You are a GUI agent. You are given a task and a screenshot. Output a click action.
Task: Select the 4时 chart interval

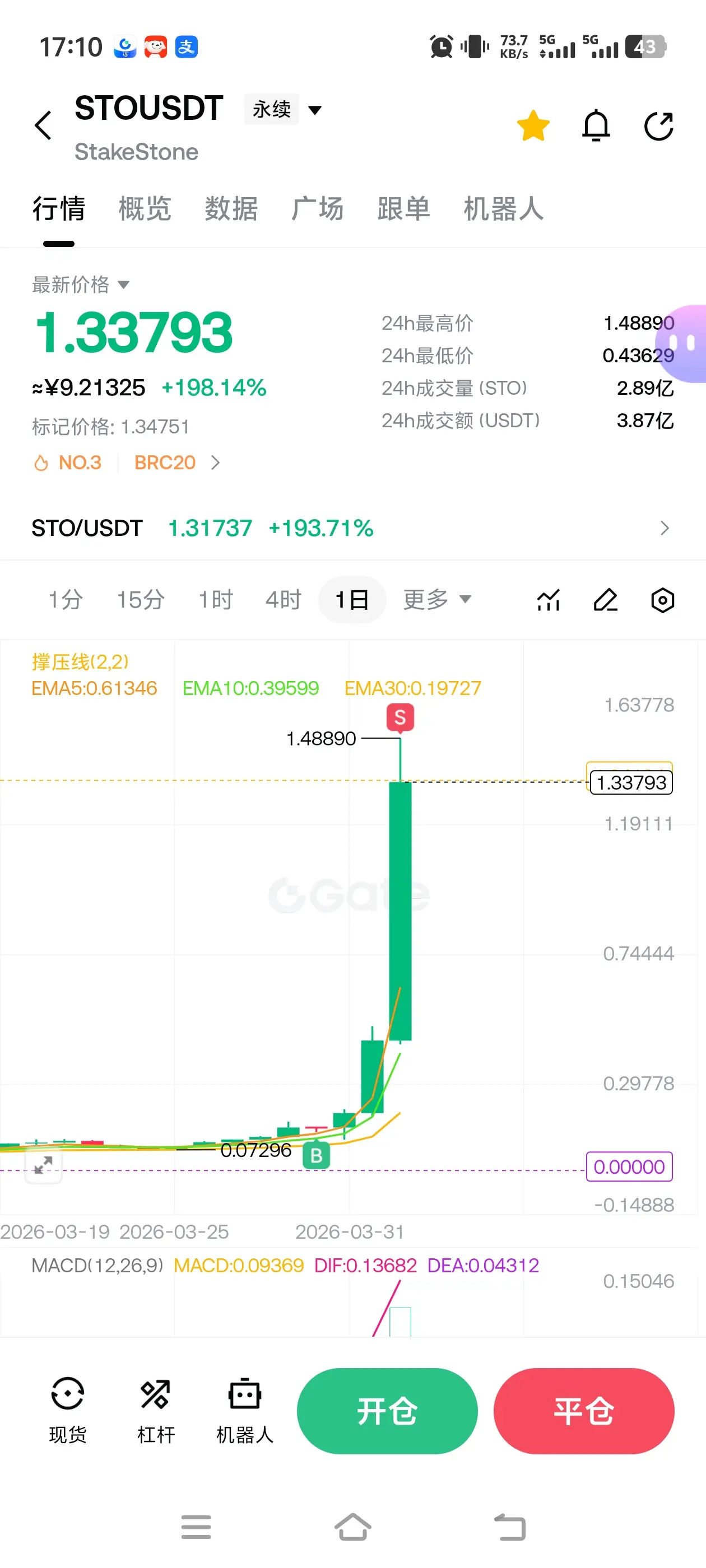coord(284,600)
